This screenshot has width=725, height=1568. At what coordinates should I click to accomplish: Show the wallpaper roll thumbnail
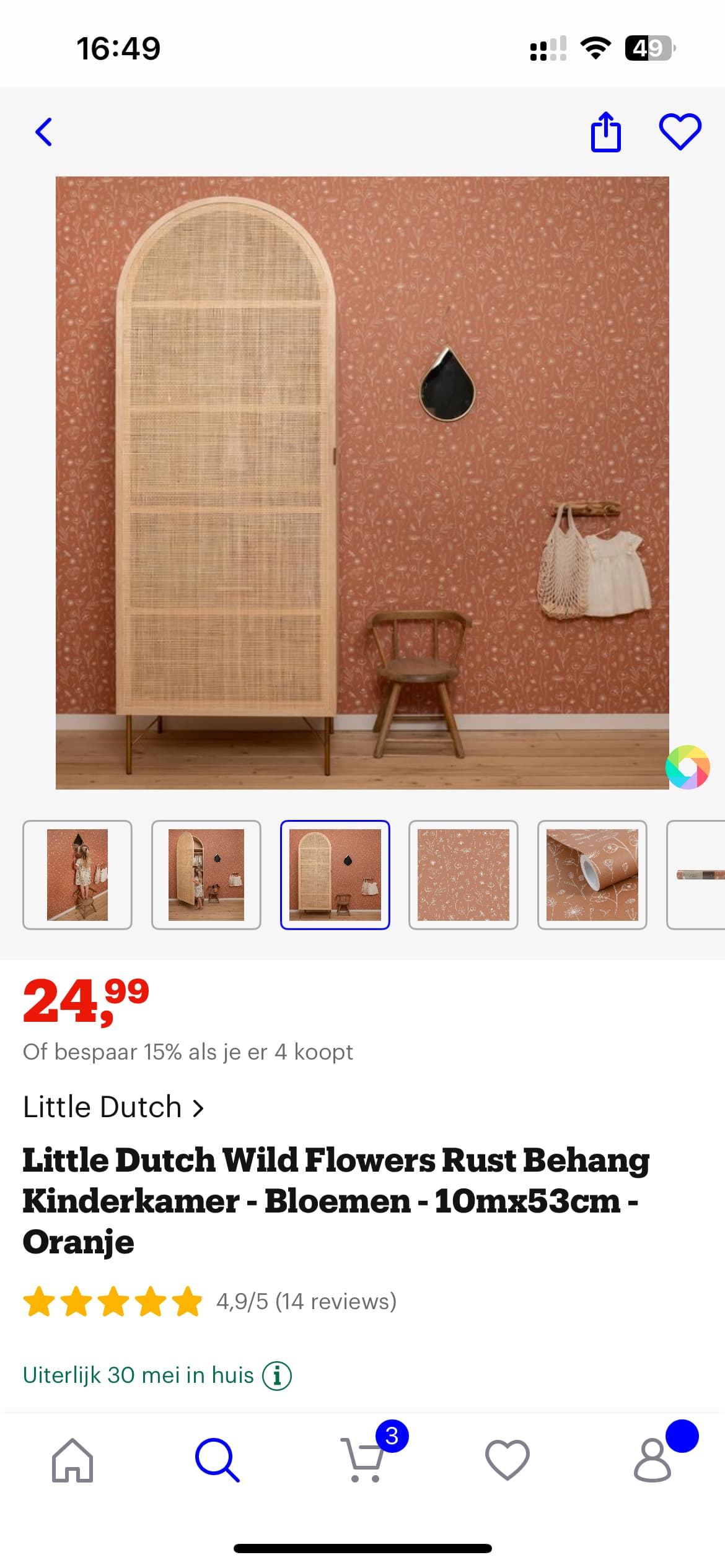pos(592,874)
